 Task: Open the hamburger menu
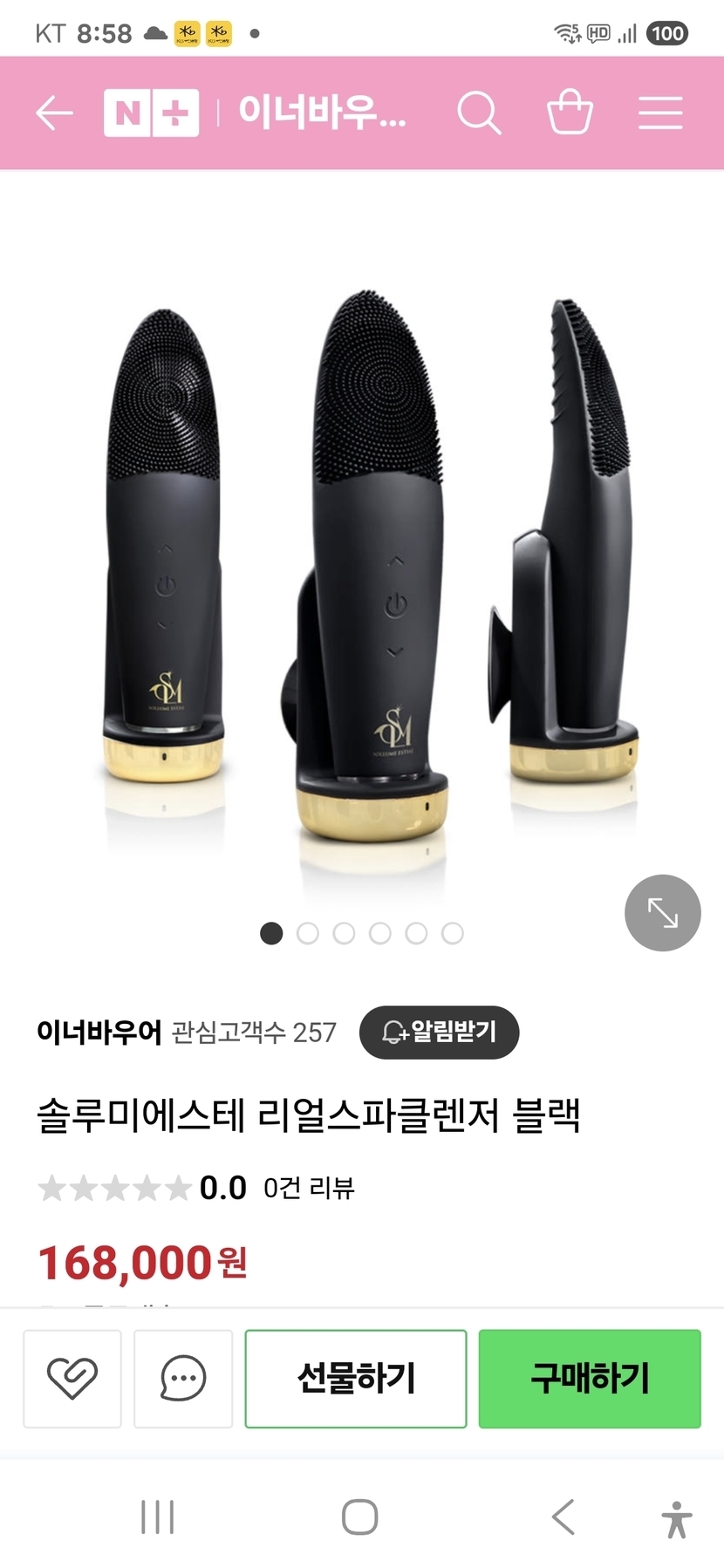click(x=660, y=113)
